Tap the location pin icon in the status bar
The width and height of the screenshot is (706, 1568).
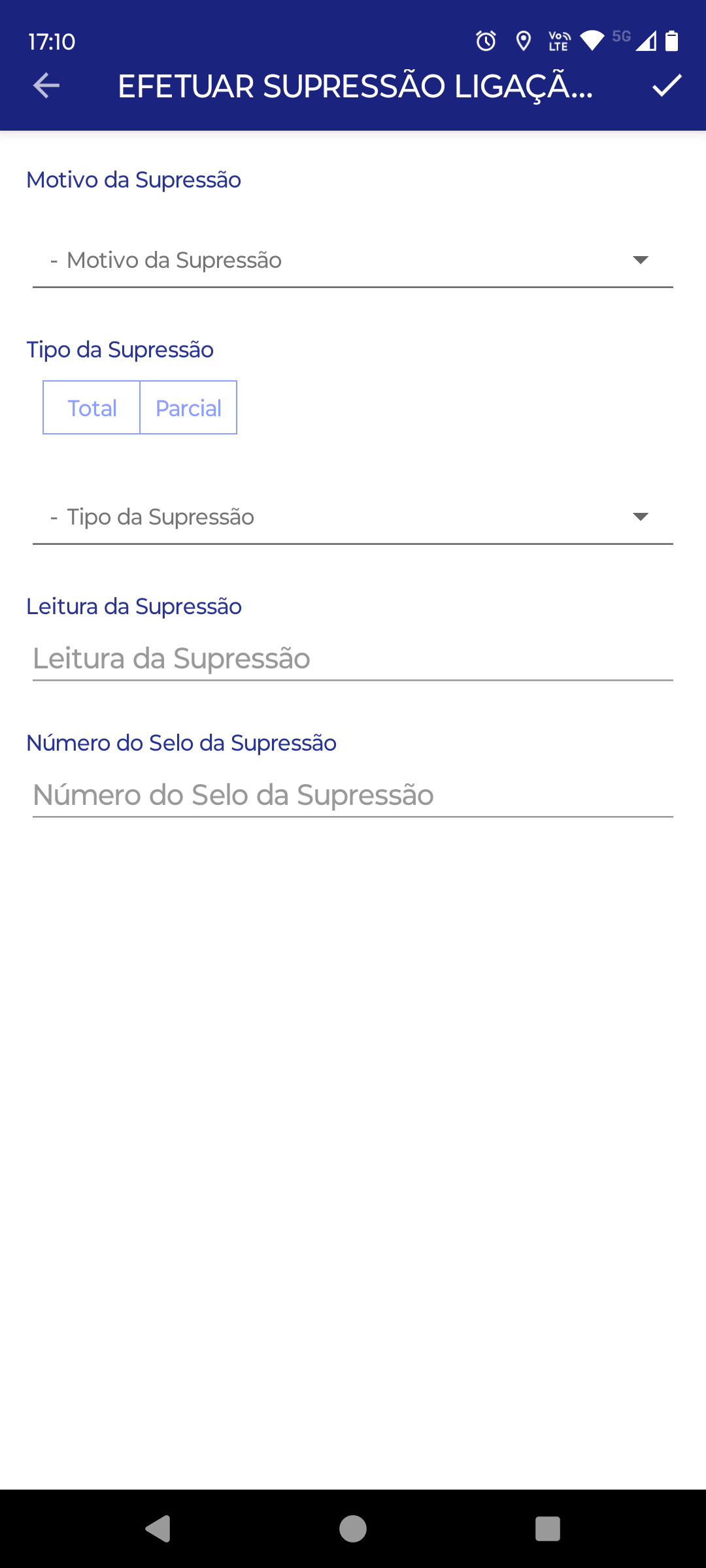[524, 41]
